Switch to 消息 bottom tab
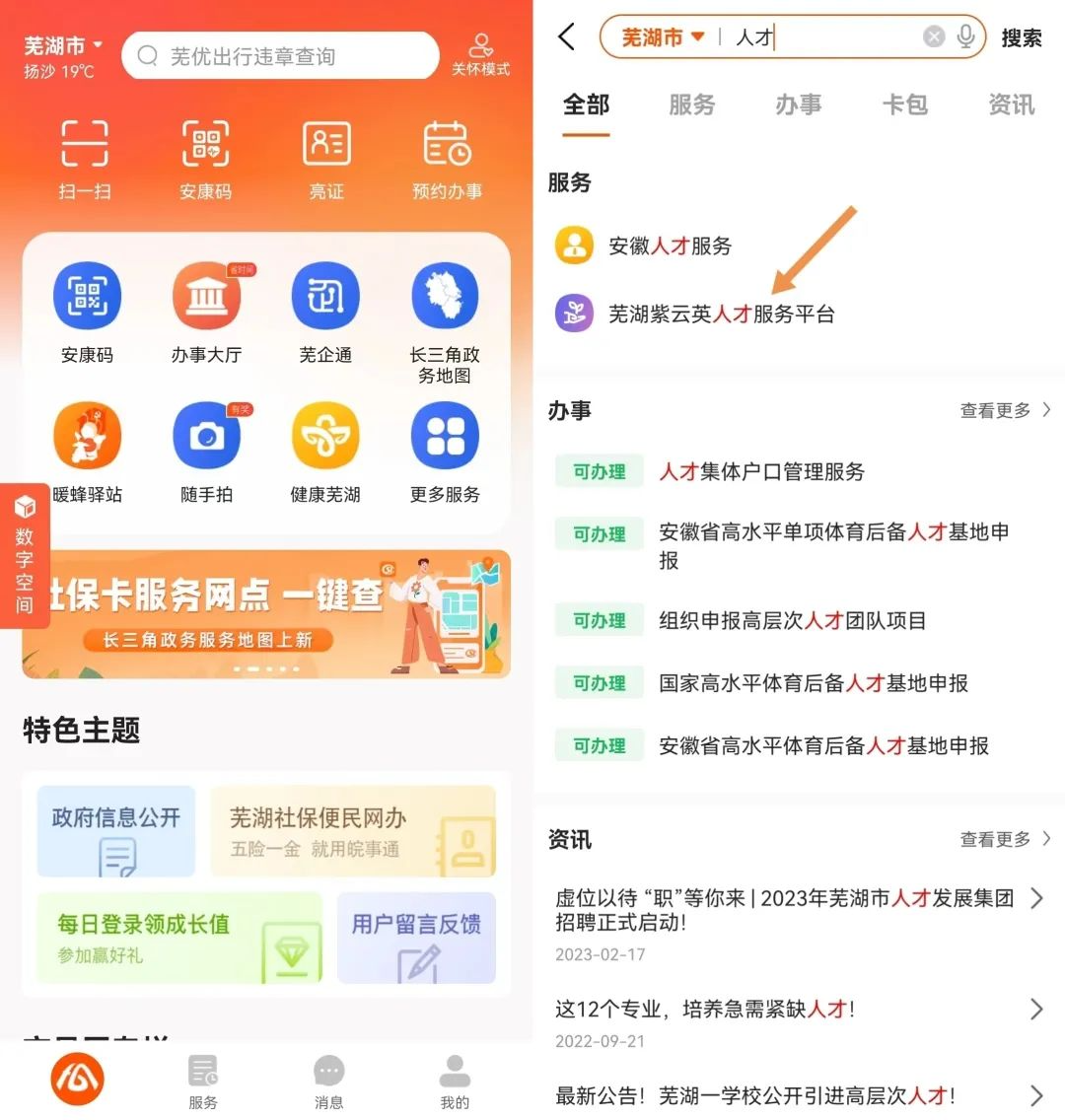The height and width of the screenshot is (1120, 1065). tap(328, 1082)
